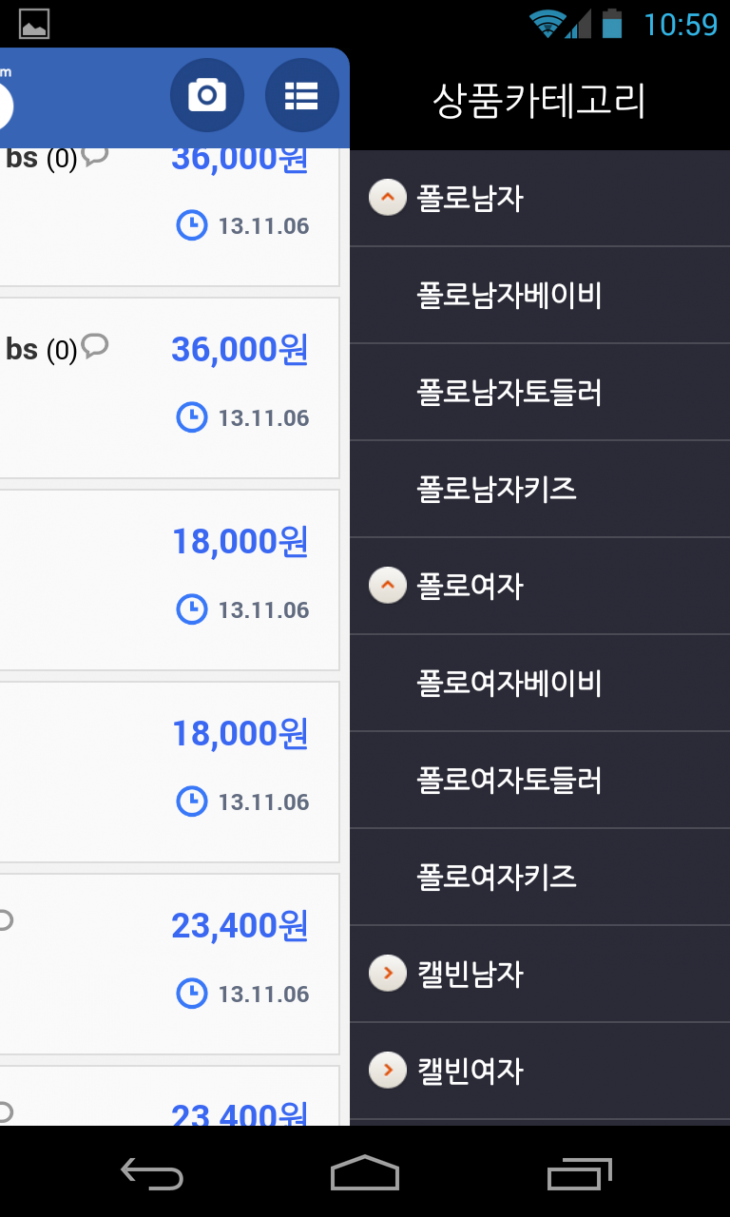This screenshot has height=1217, width=730.
Task: Open the camera button in the header
Action: click(x=207, y=96)
